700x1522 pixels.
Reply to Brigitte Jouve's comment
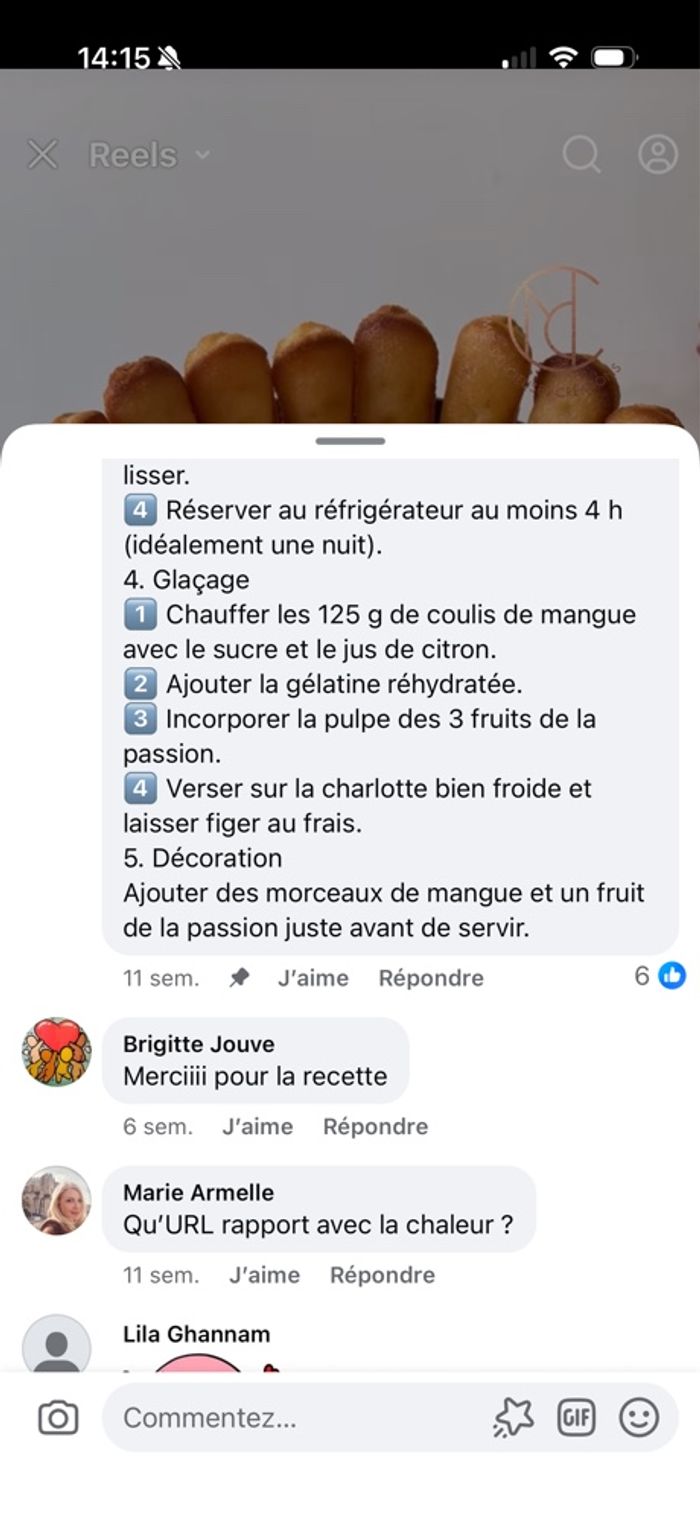[x=375, y=1126]
